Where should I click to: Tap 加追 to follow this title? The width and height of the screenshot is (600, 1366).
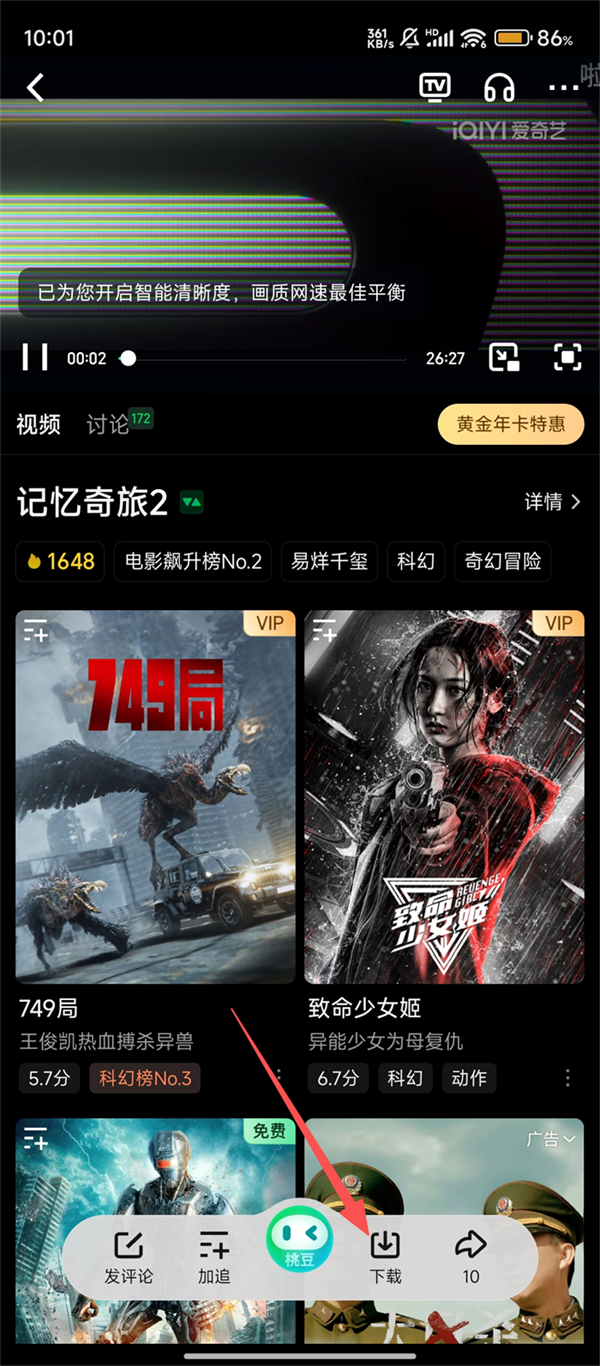pyautogui.click(x=214, y=1256)
